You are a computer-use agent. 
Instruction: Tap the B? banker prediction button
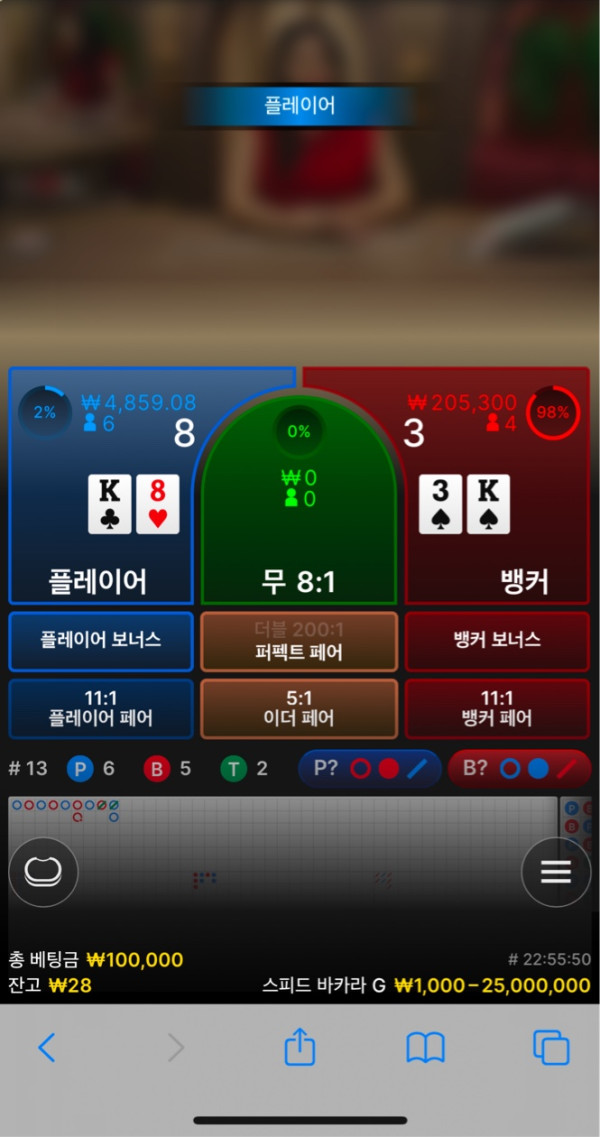(518, 769)
